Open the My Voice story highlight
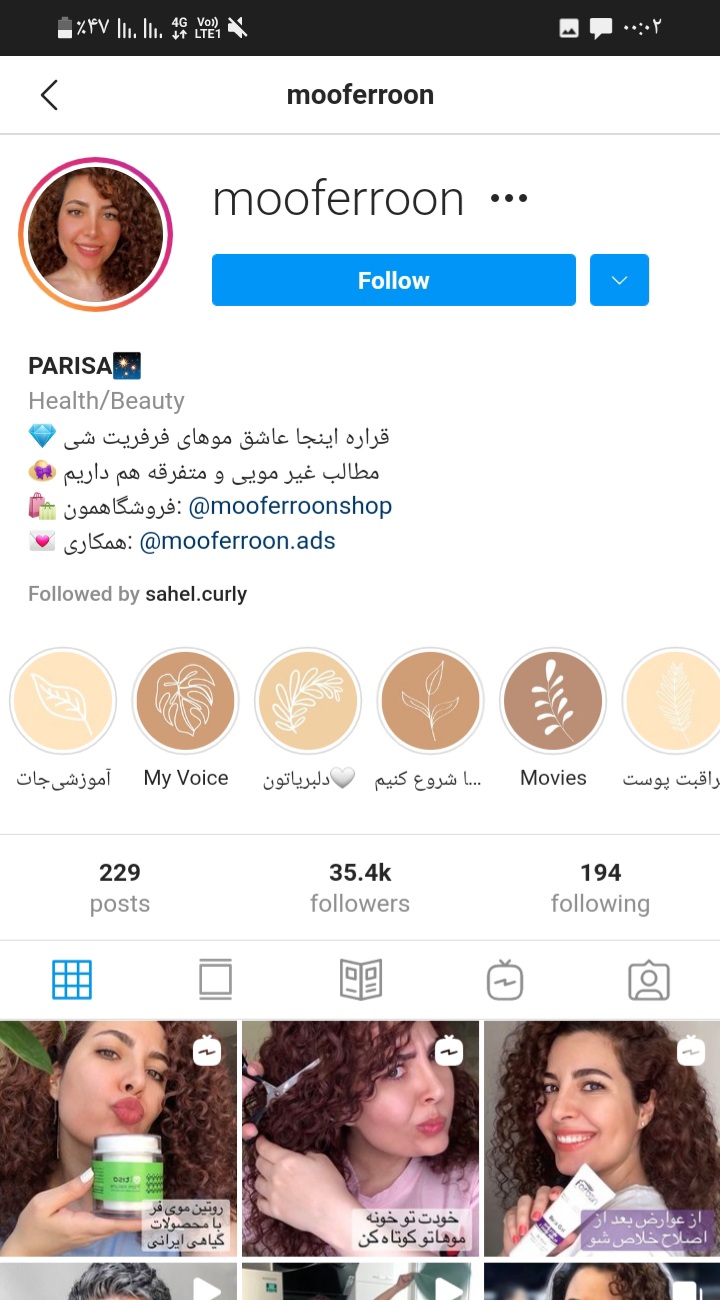The image size is (720, 1300). click(x=186, y=702)
